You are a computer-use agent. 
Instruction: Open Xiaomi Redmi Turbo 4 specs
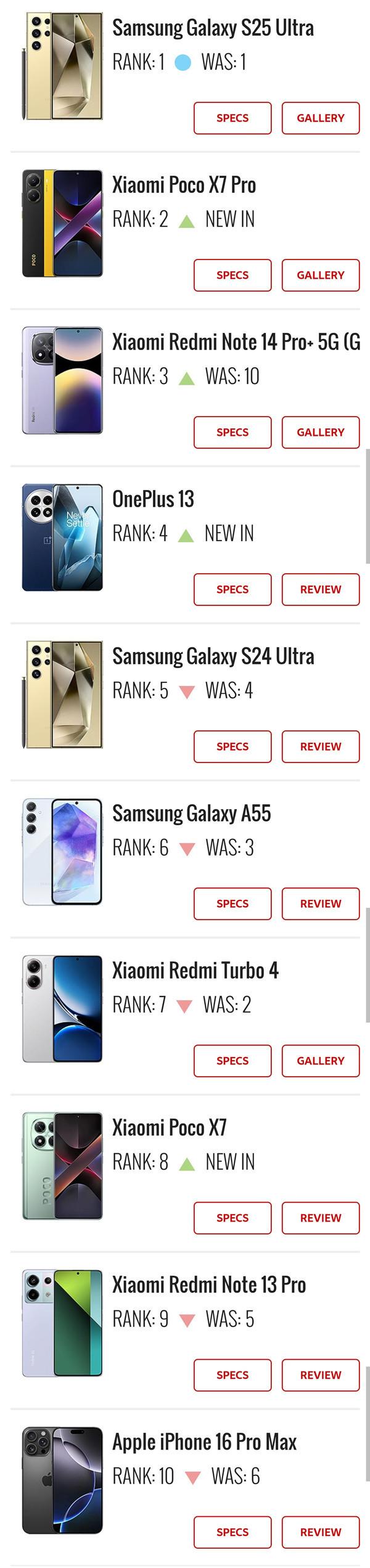coord(232,1061)
